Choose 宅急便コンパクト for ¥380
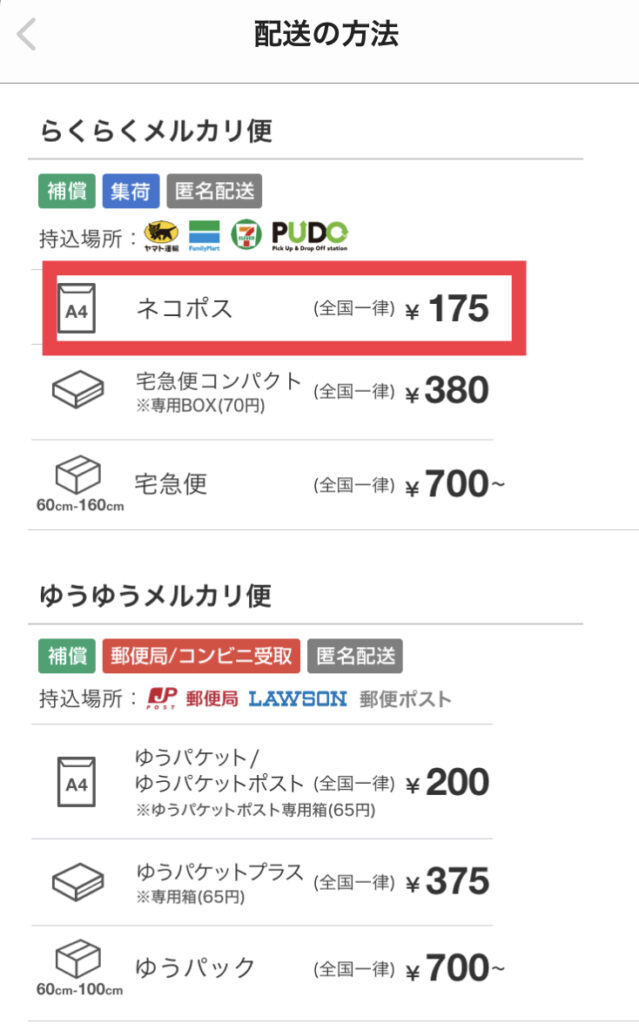This screenshot has height=1024, width=639. 262,392
